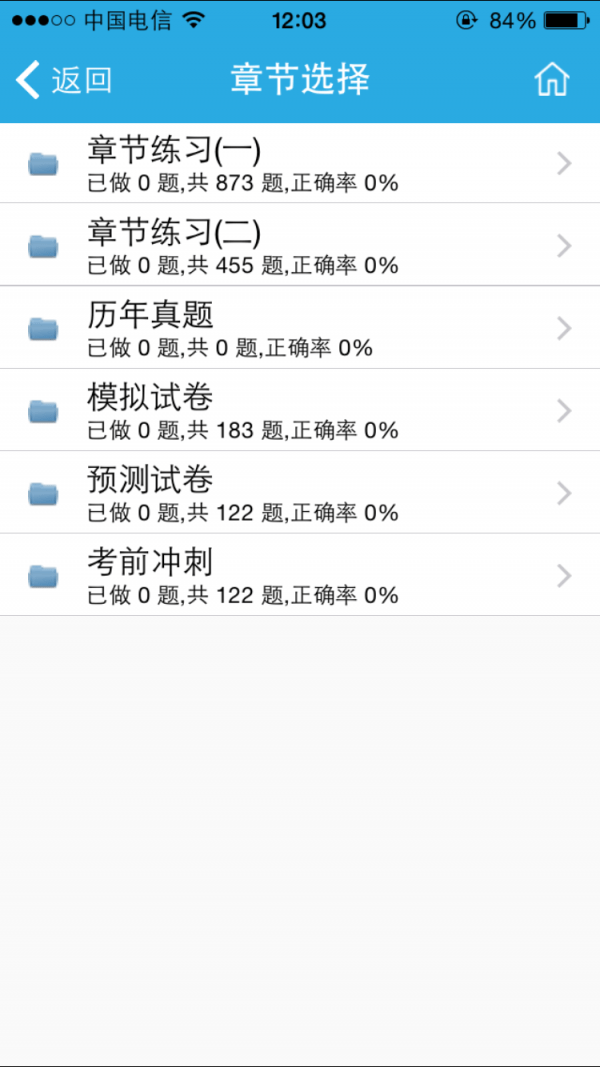The width and height of the screenshot is (600, 1067).
Task: Open the home icon in the header
Action: click(551, 80)
